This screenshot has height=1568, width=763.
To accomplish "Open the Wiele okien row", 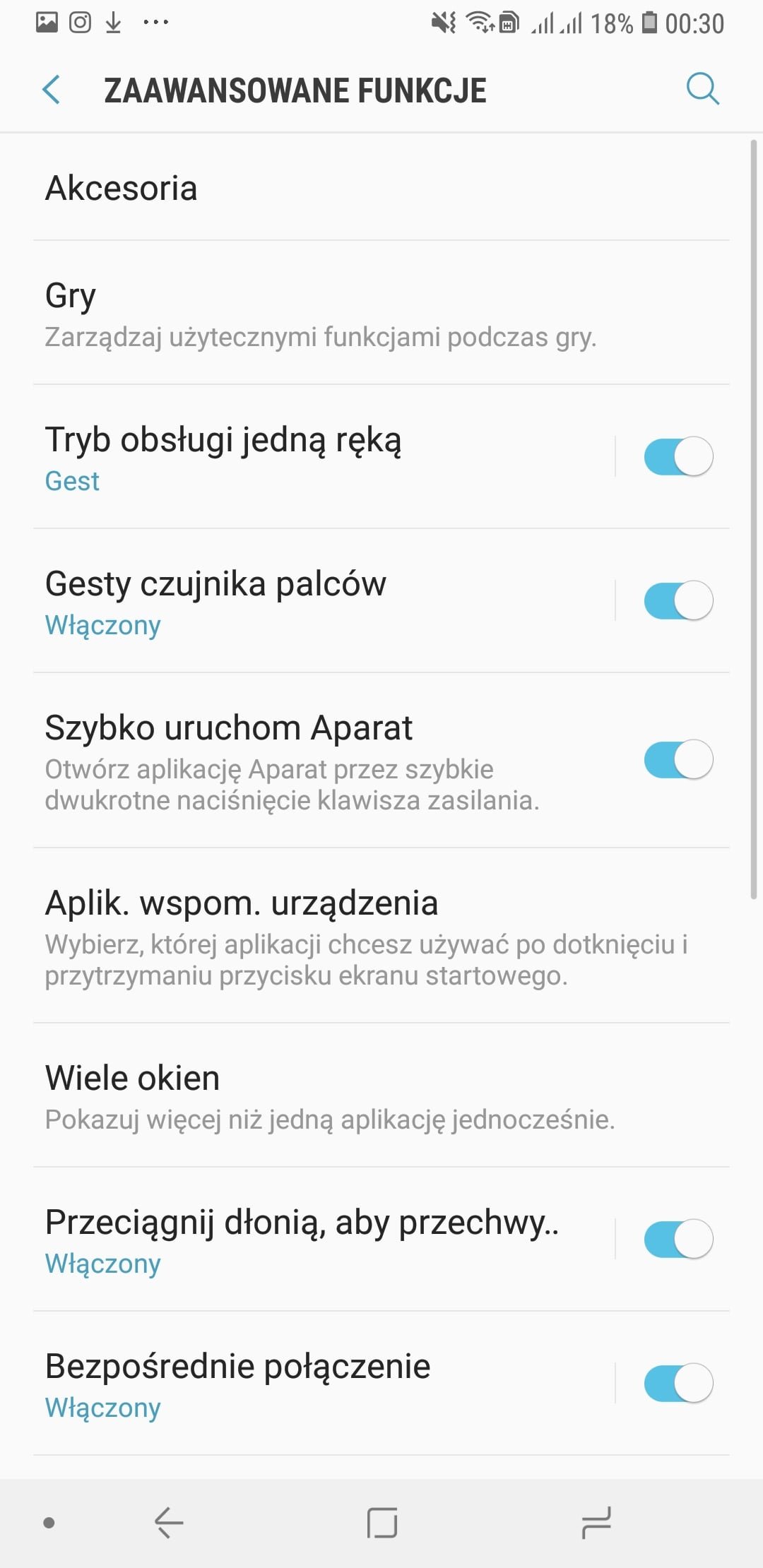I will coord(381,1095).
